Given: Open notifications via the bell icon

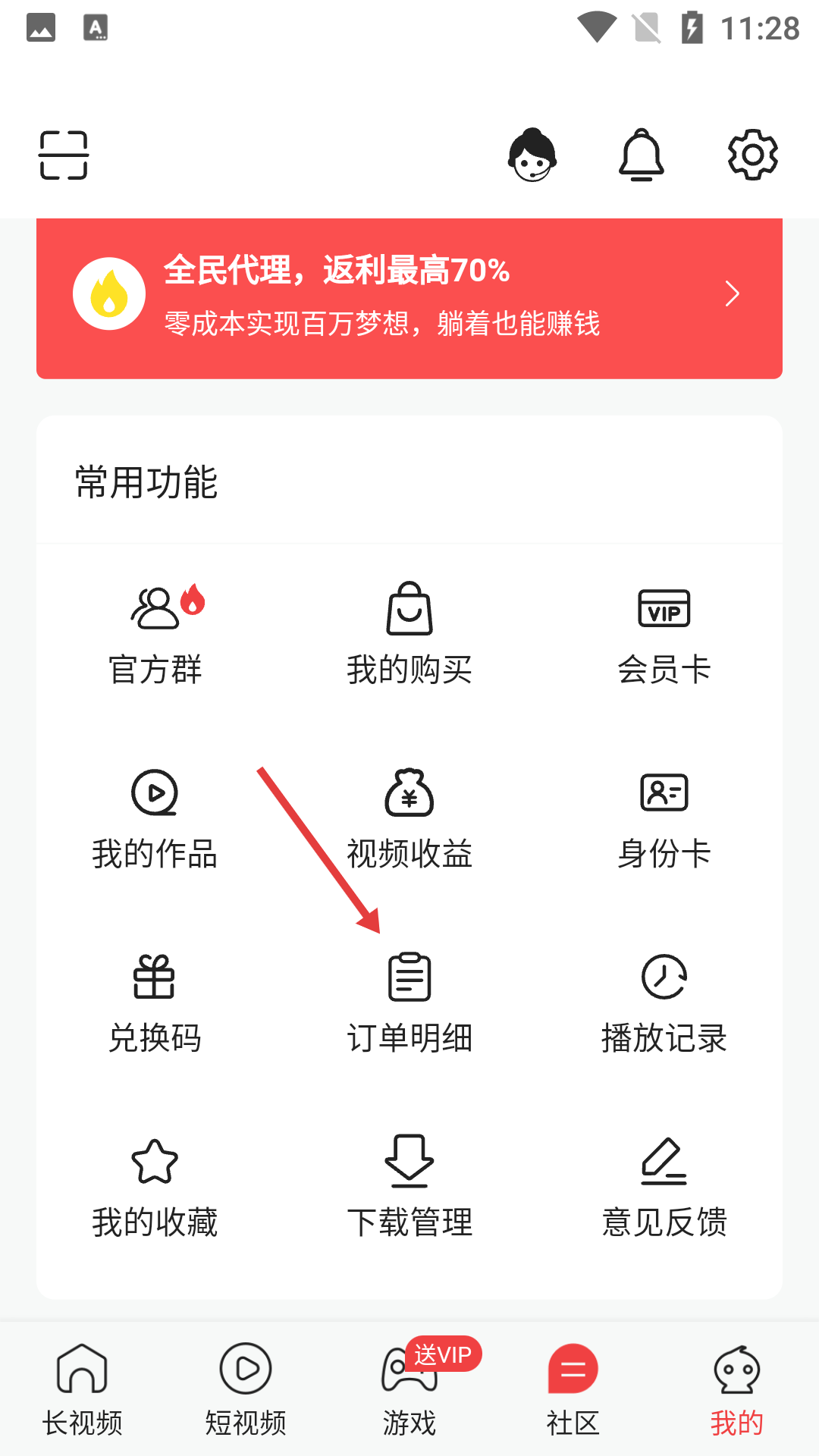Looking at the screenshot, I should pos(642,154).
